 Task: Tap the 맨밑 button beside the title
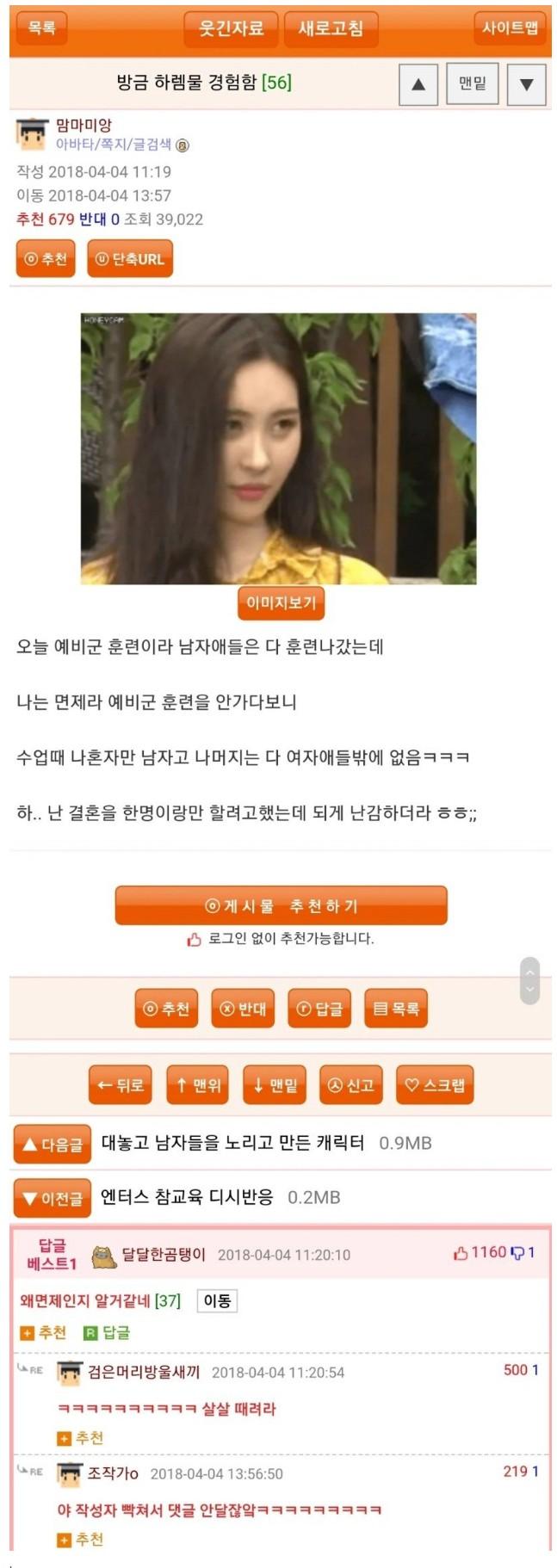[472, 83]
